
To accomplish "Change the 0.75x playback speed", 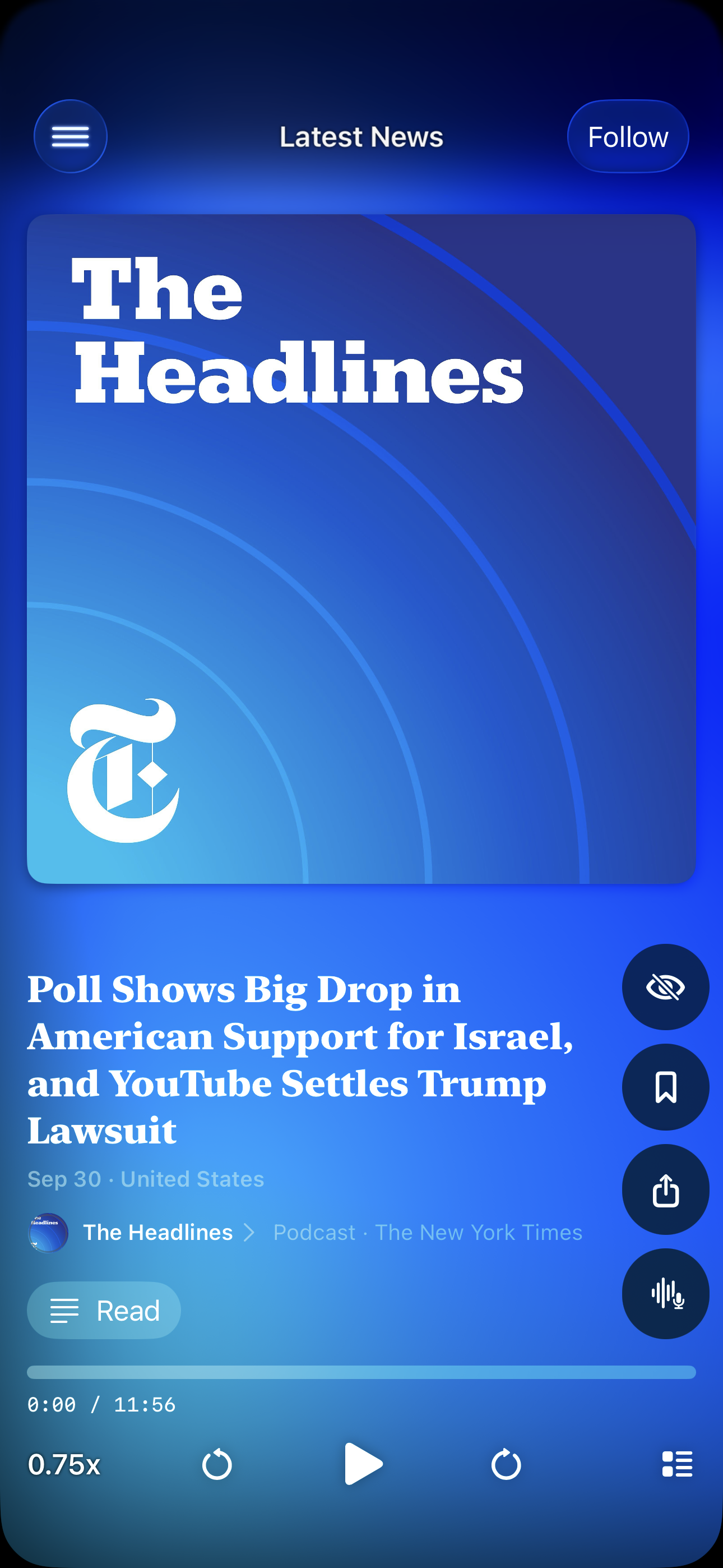I will [64, 1464].
